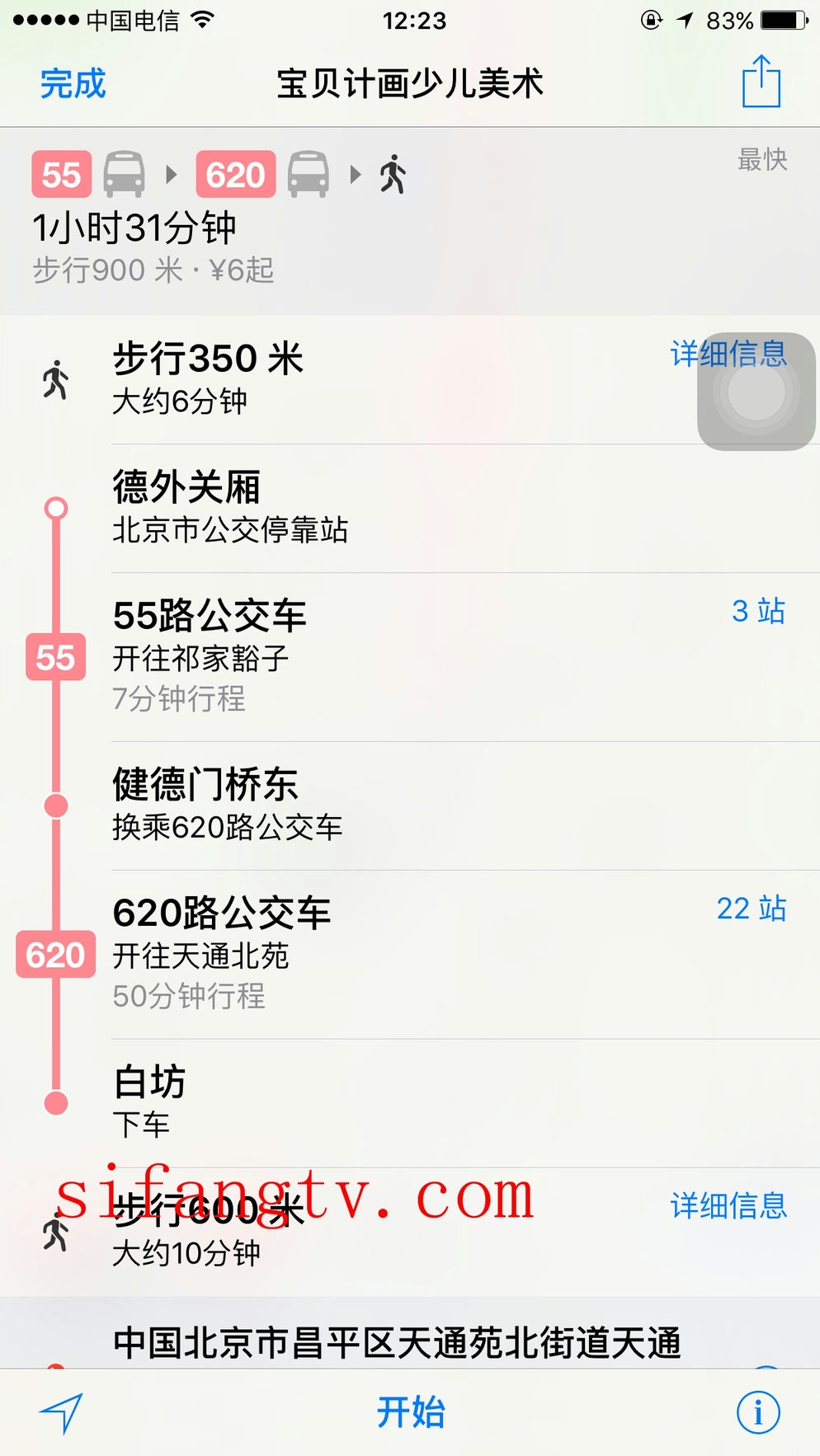Expand the 3 站 stops list

pos(757,611)
